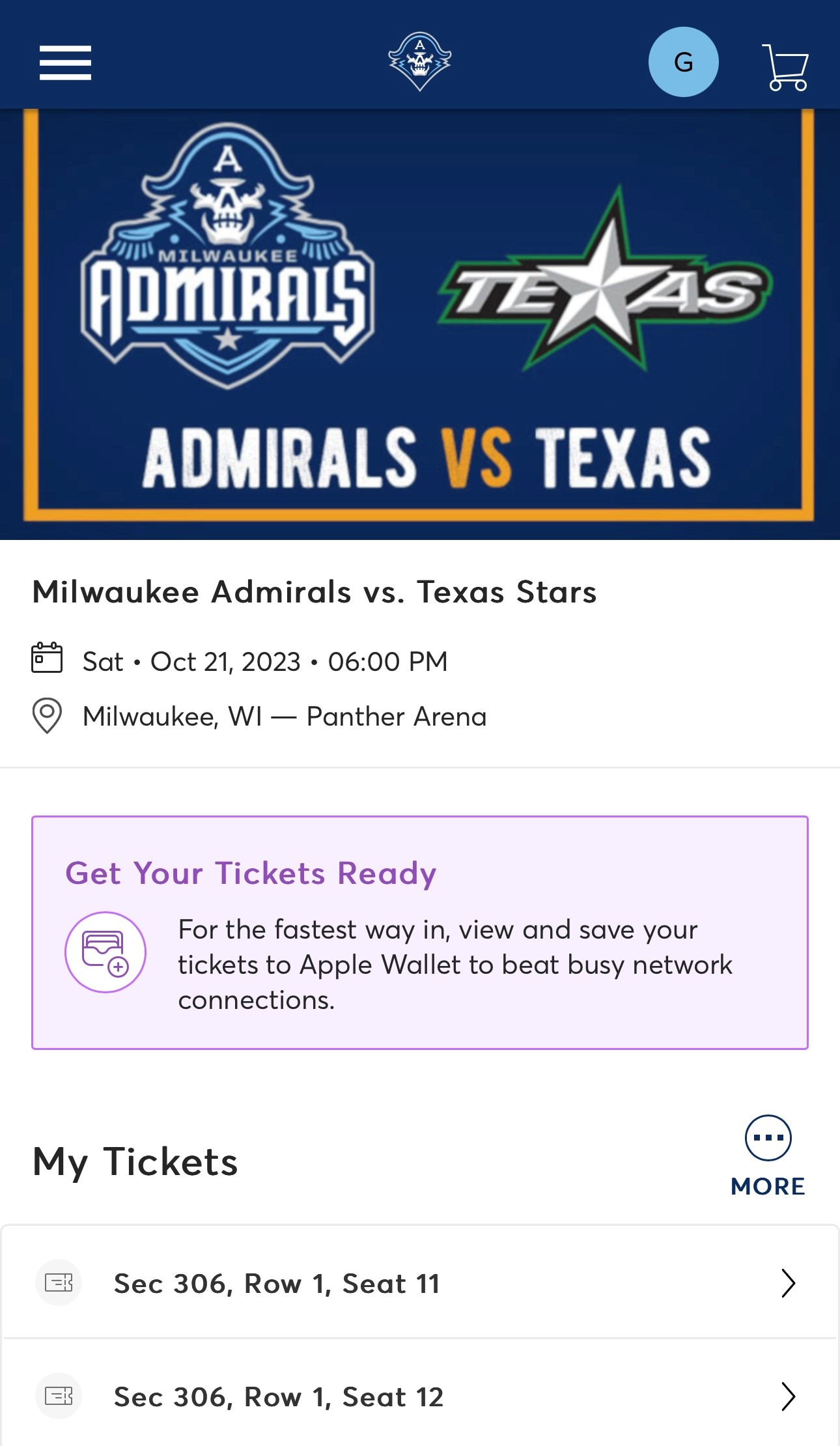Click the ticket icon for Seat 12
The image size is (840, 1446).
59,1396
